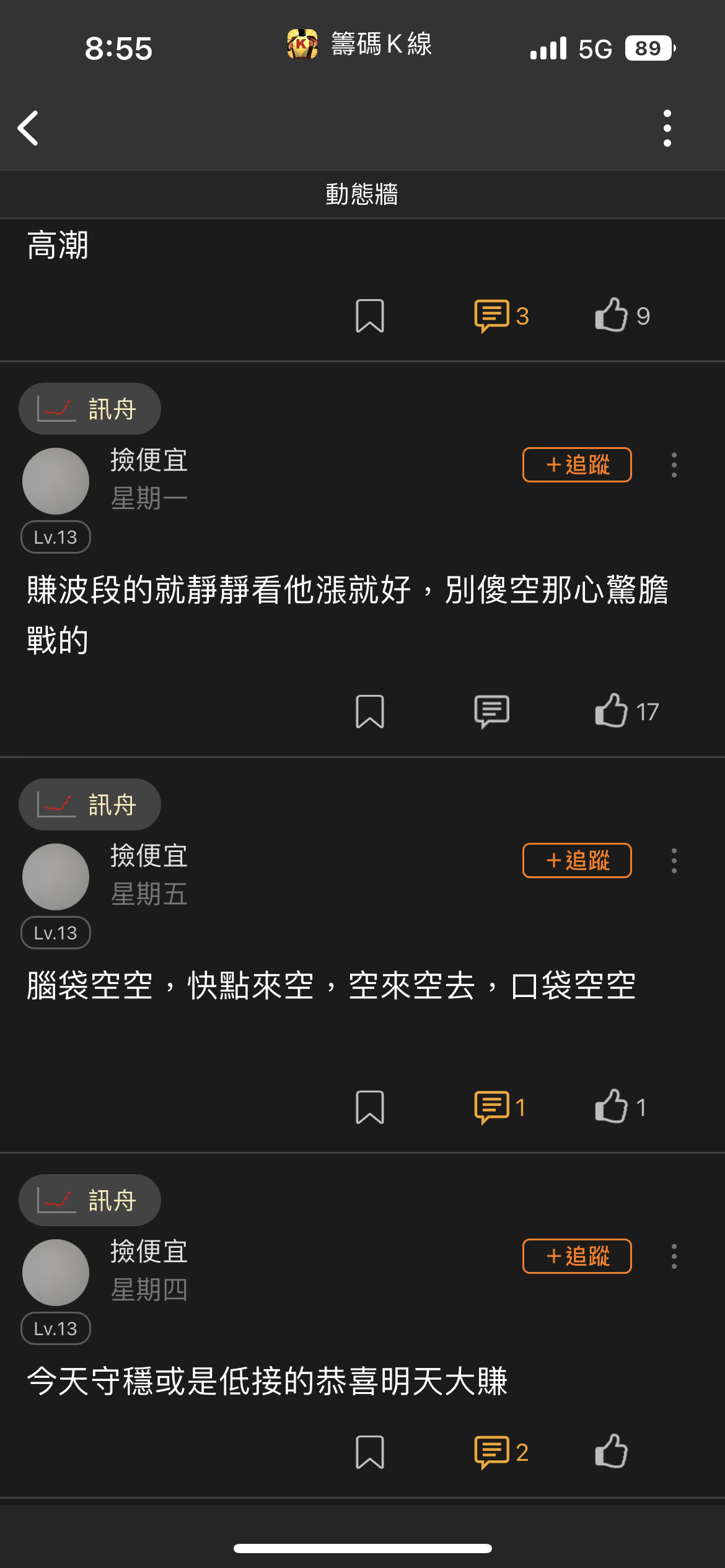
Task: Follow 撿便宜 via the first 追蹤 button
Action: coord(576,466)
